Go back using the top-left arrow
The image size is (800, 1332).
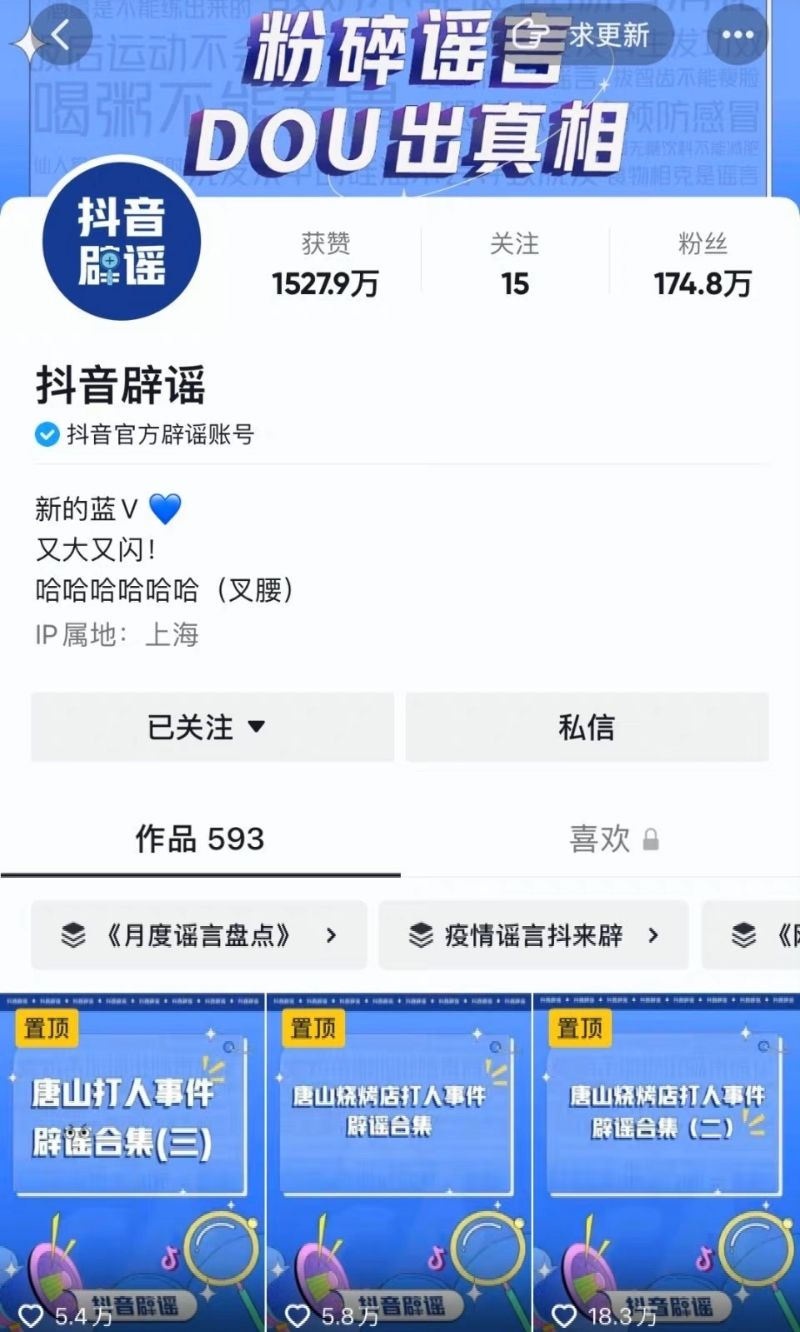[x=57, y=37]
